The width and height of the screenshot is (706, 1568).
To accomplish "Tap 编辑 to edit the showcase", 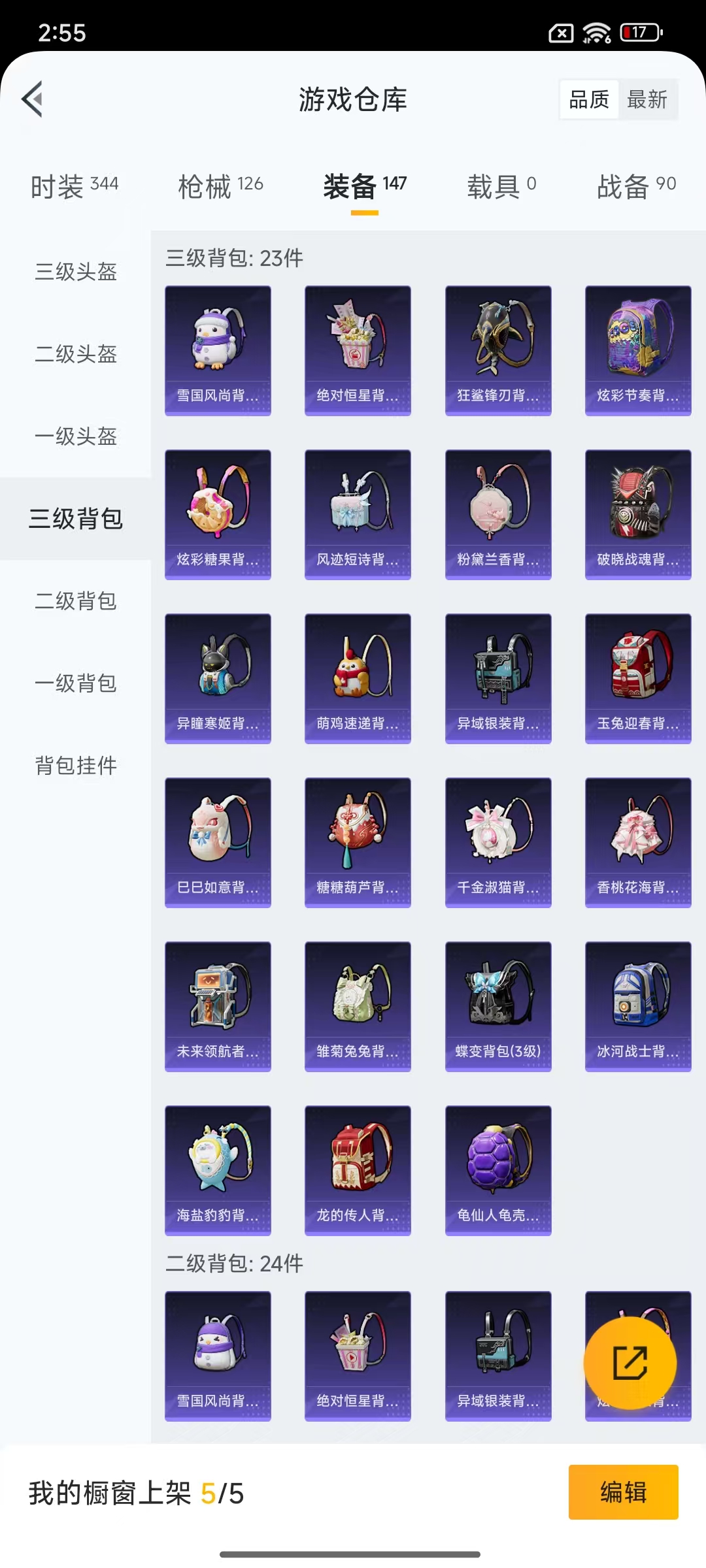I will pyautogui.click(x=623, y=1492).
